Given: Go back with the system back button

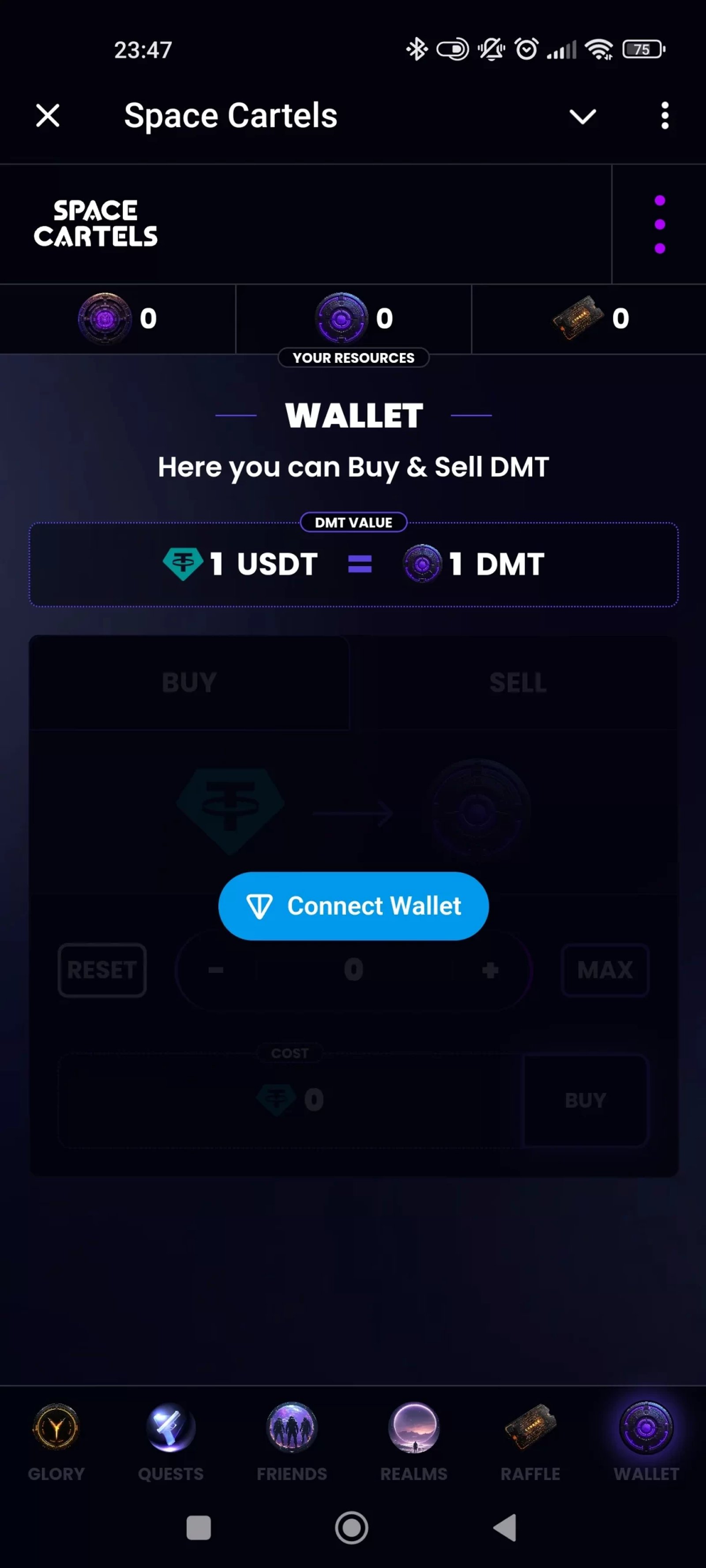Looking at the screenshot, I should pos(505,1528).
